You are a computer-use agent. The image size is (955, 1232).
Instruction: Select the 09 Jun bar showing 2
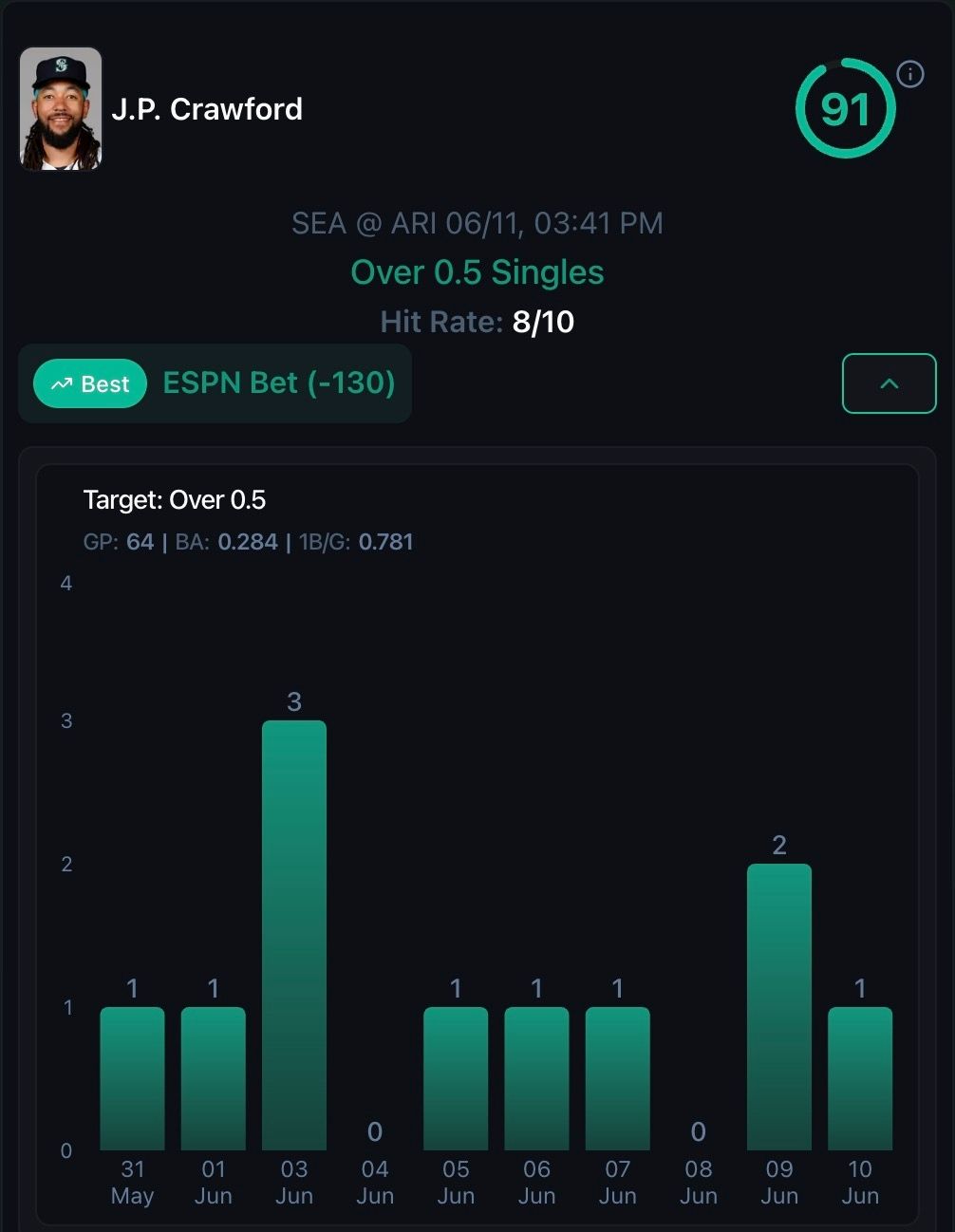pyautogui.click(x=778, y=1006)
